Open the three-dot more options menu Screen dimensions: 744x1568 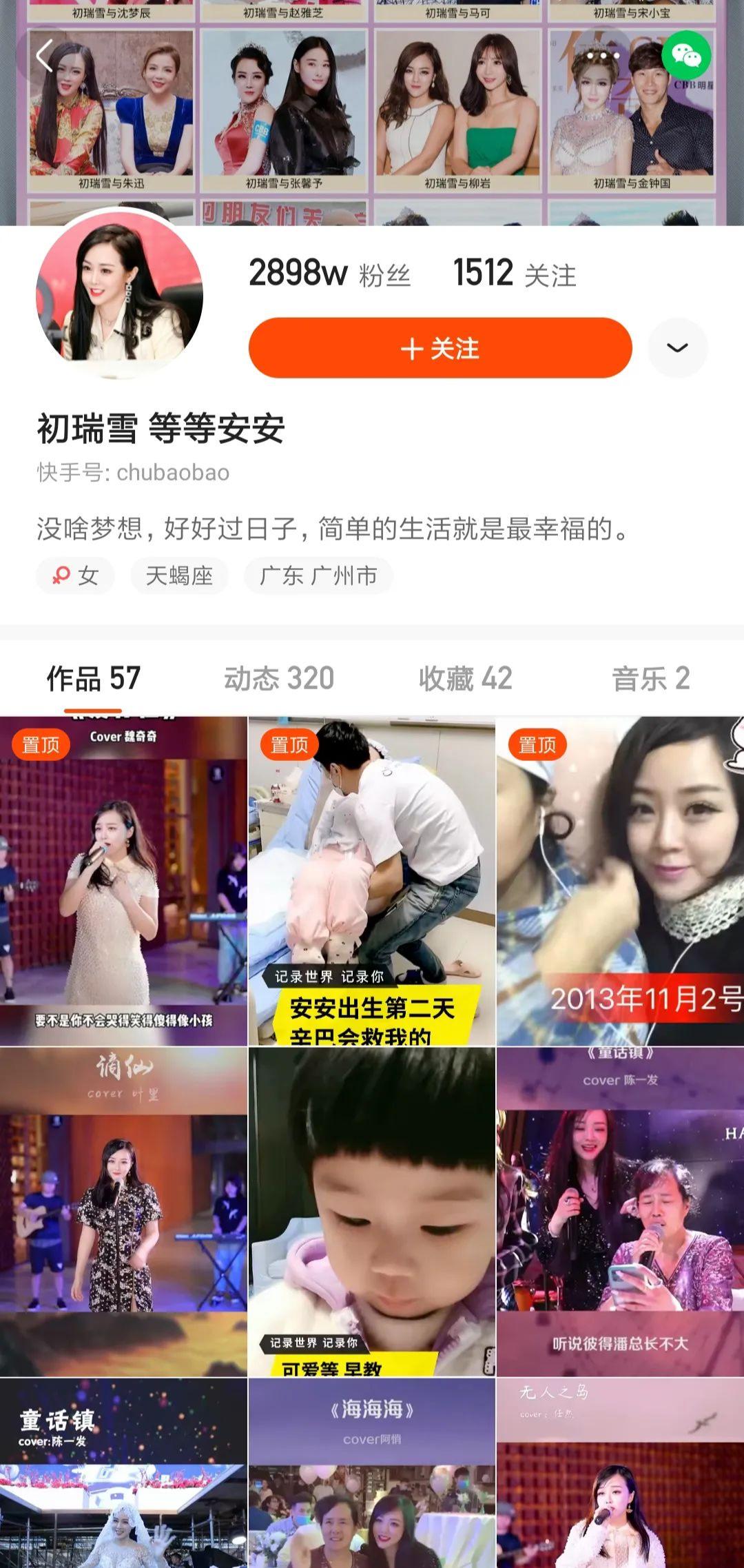click(x=604, y=55)
